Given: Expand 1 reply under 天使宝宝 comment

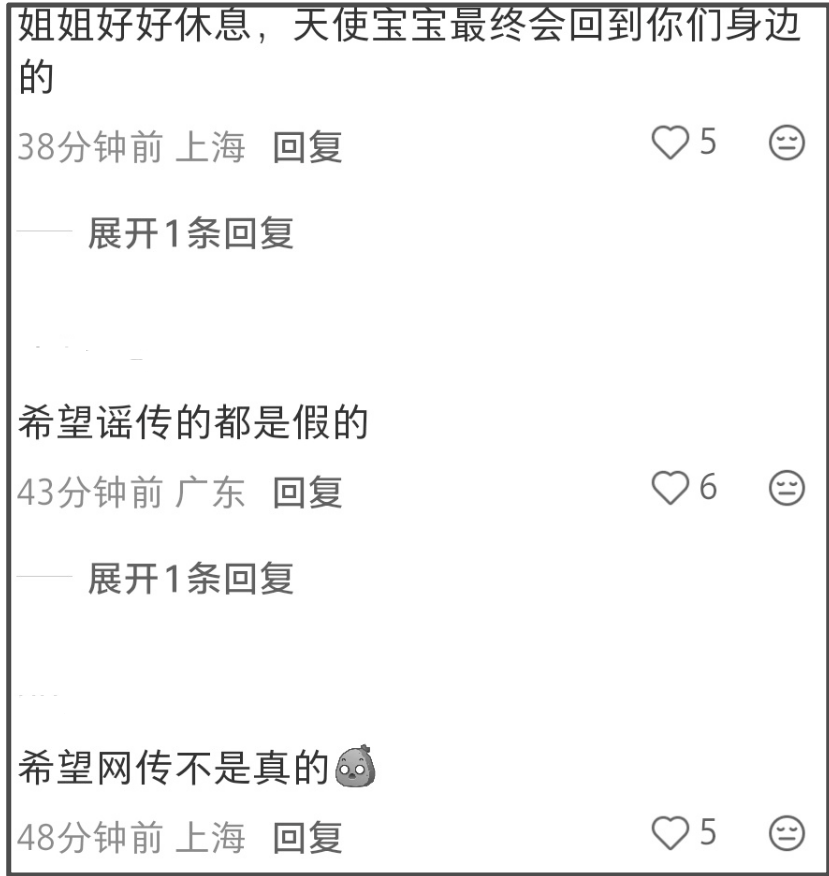Looking at the screenshot, I should [x=190, y=233].
